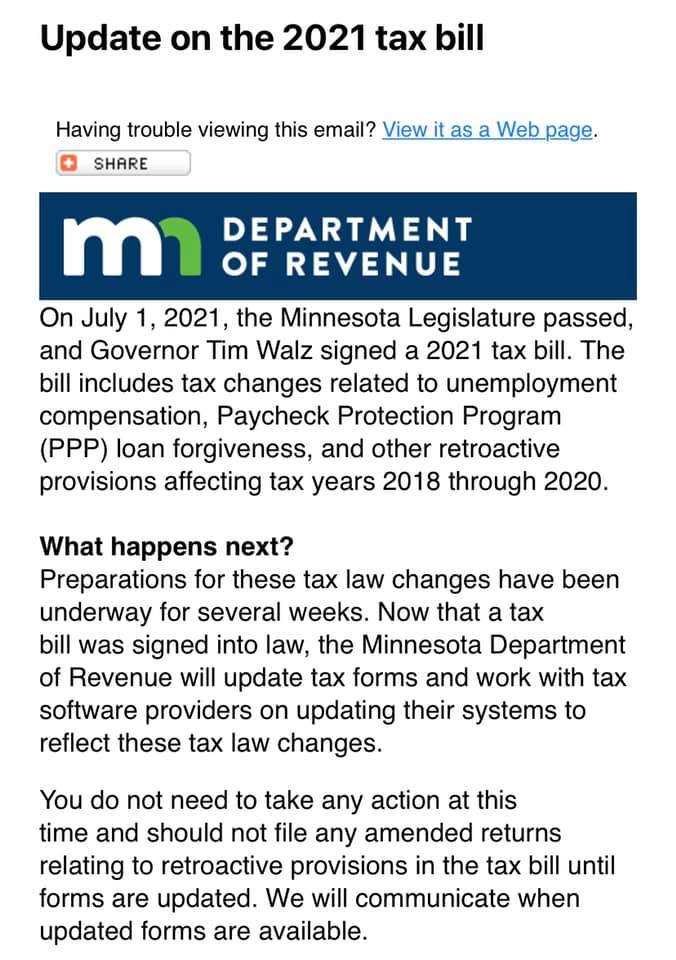
Task: Open the View it as a Web page link
Action: (x=487, y=130)
